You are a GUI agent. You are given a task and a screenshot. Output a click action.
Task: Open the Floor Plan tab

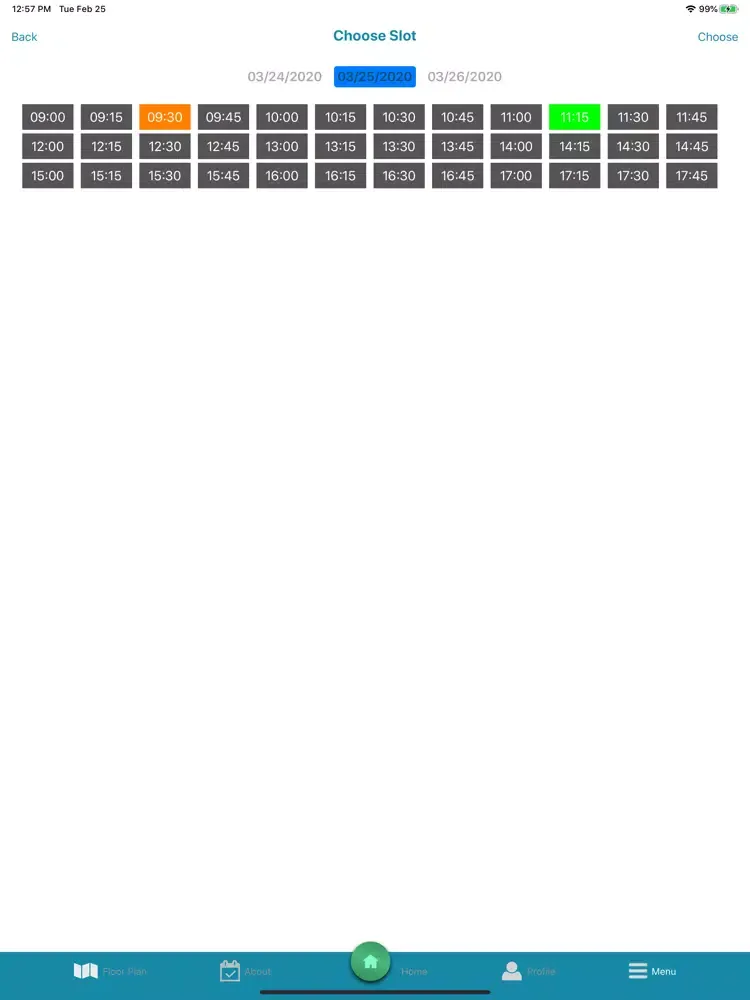point(110,971)
